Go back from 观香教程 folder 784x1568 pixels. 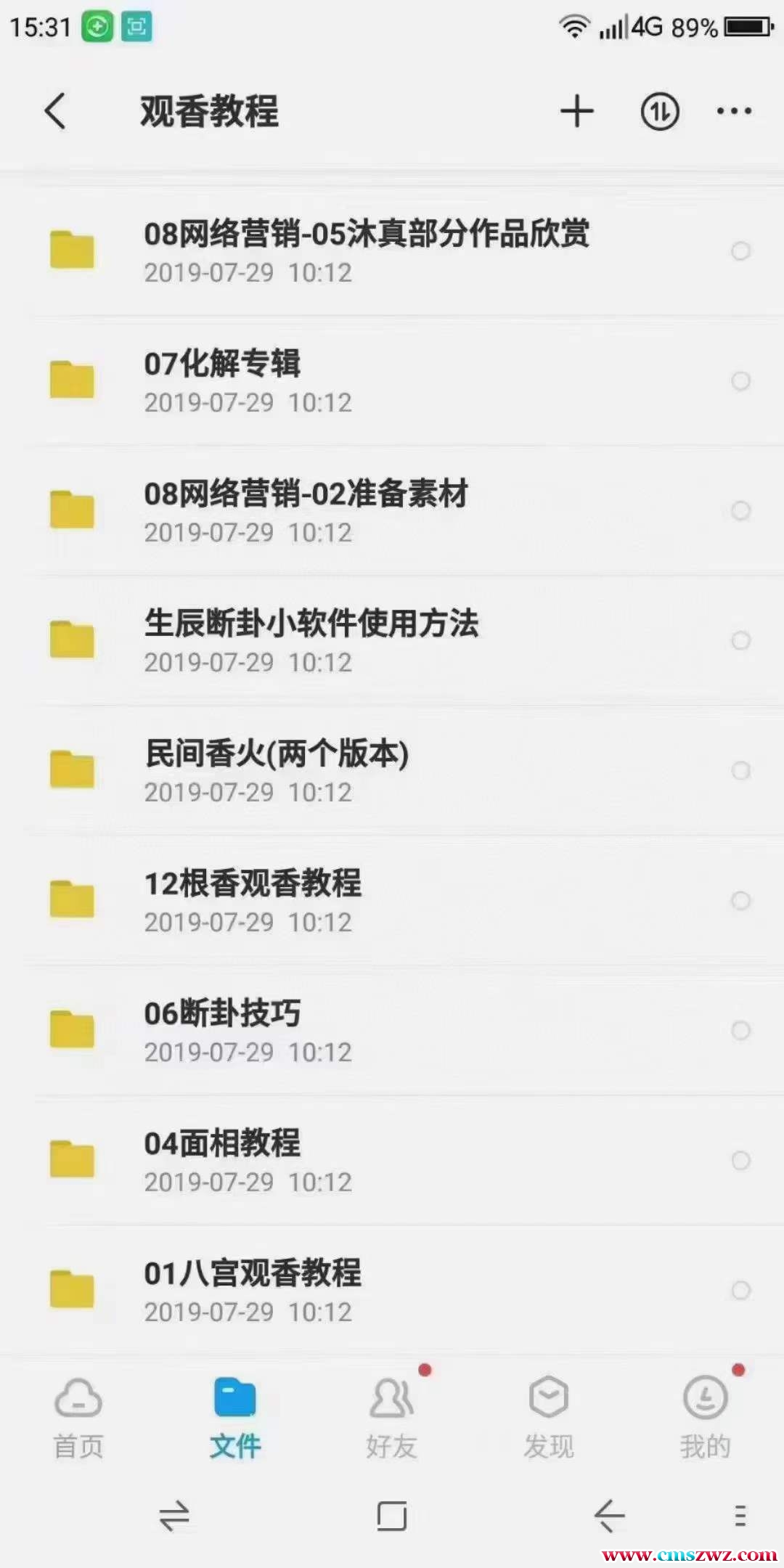55,111
